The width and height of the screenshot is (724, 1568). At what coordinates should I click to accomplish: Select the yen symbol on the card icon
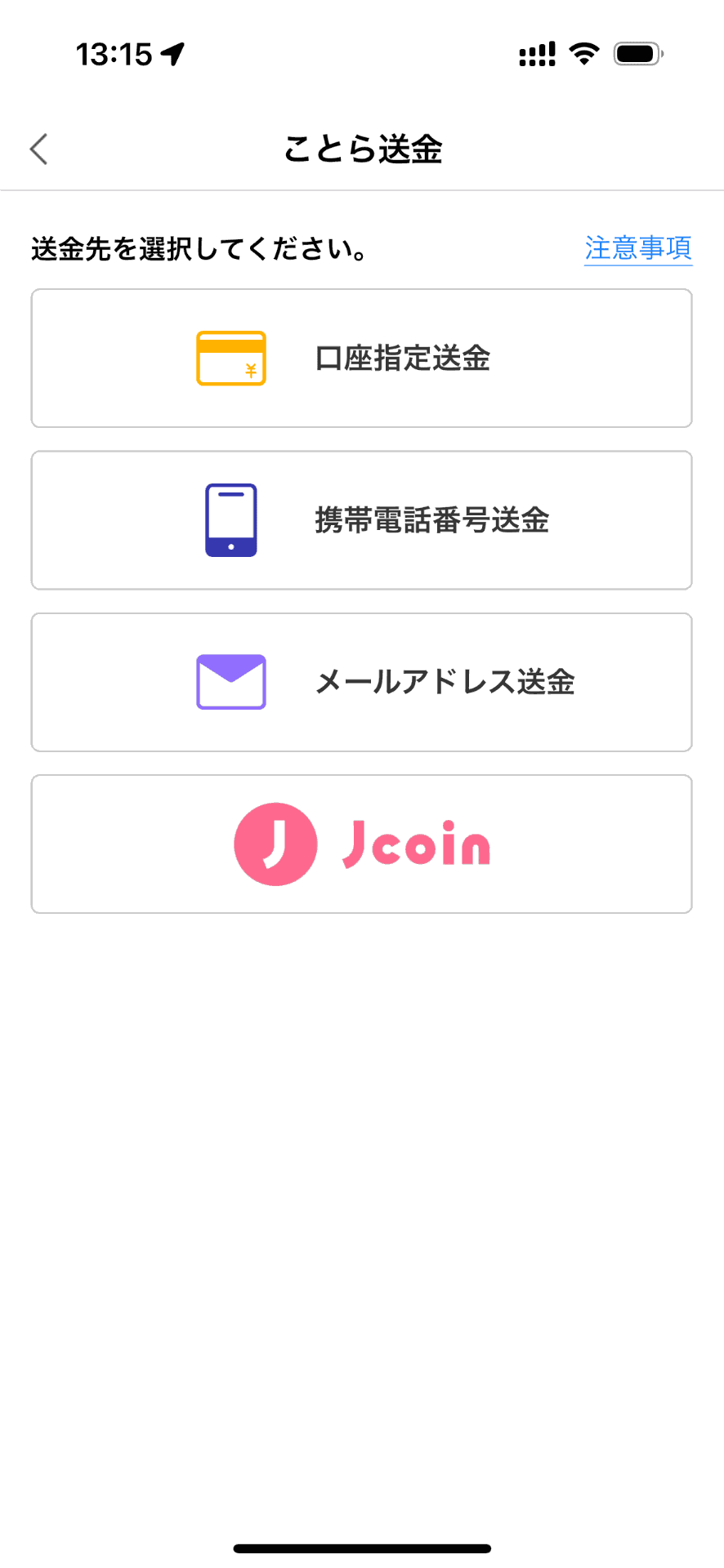pos(250,369)
